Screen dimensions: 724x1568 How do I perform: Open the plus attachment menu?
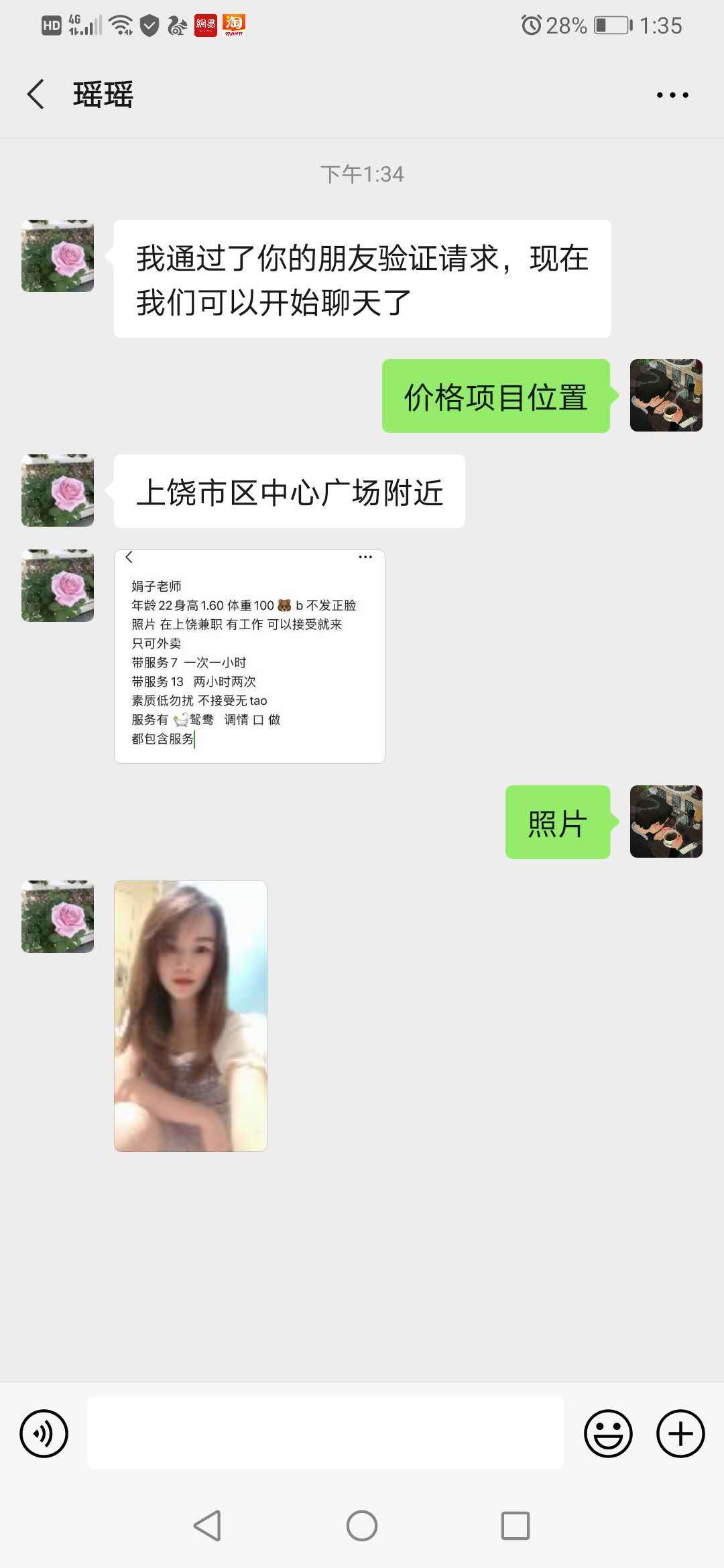click(x=680, y=1433)
